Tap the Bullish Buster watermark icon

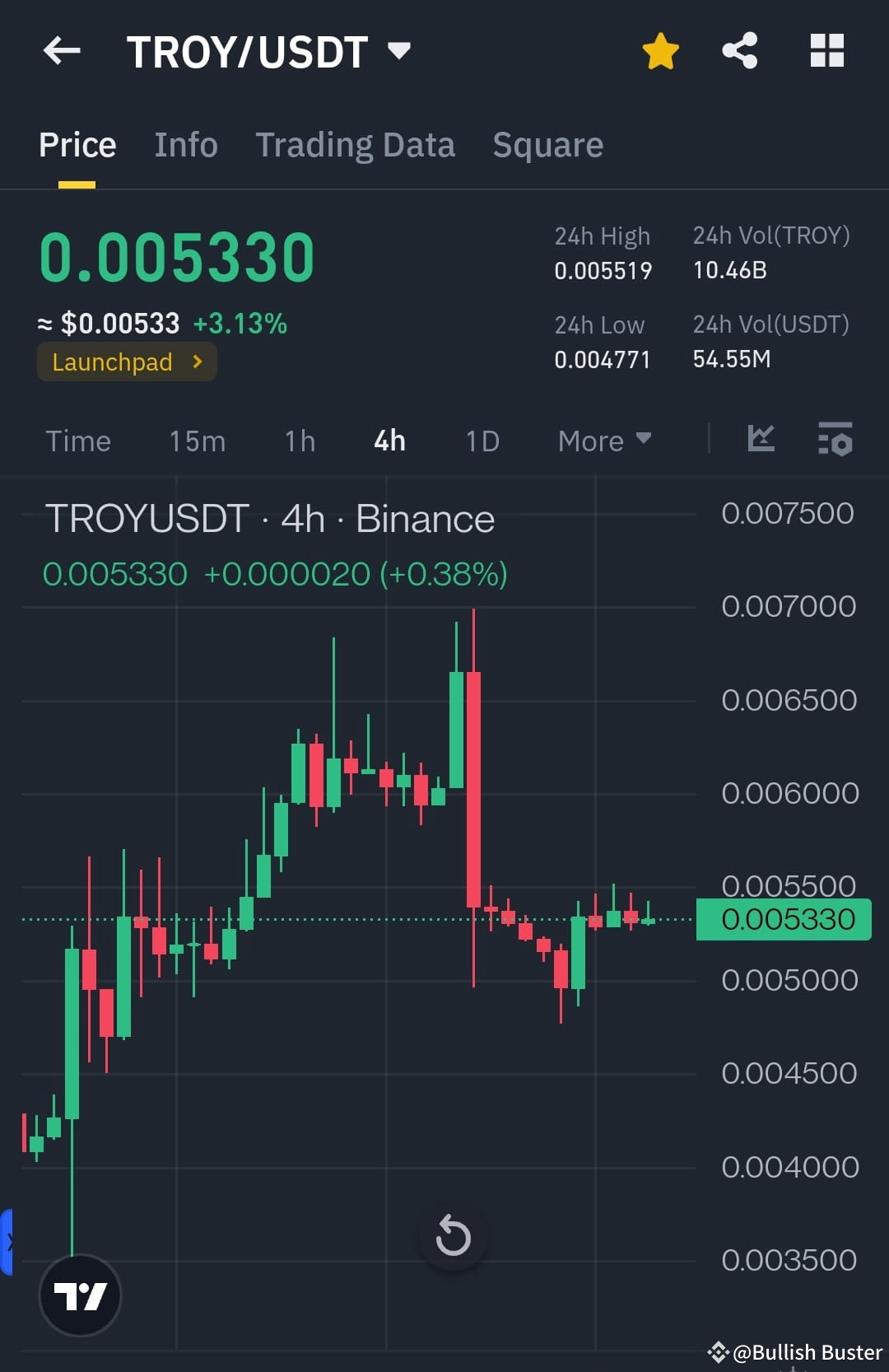720,1351
